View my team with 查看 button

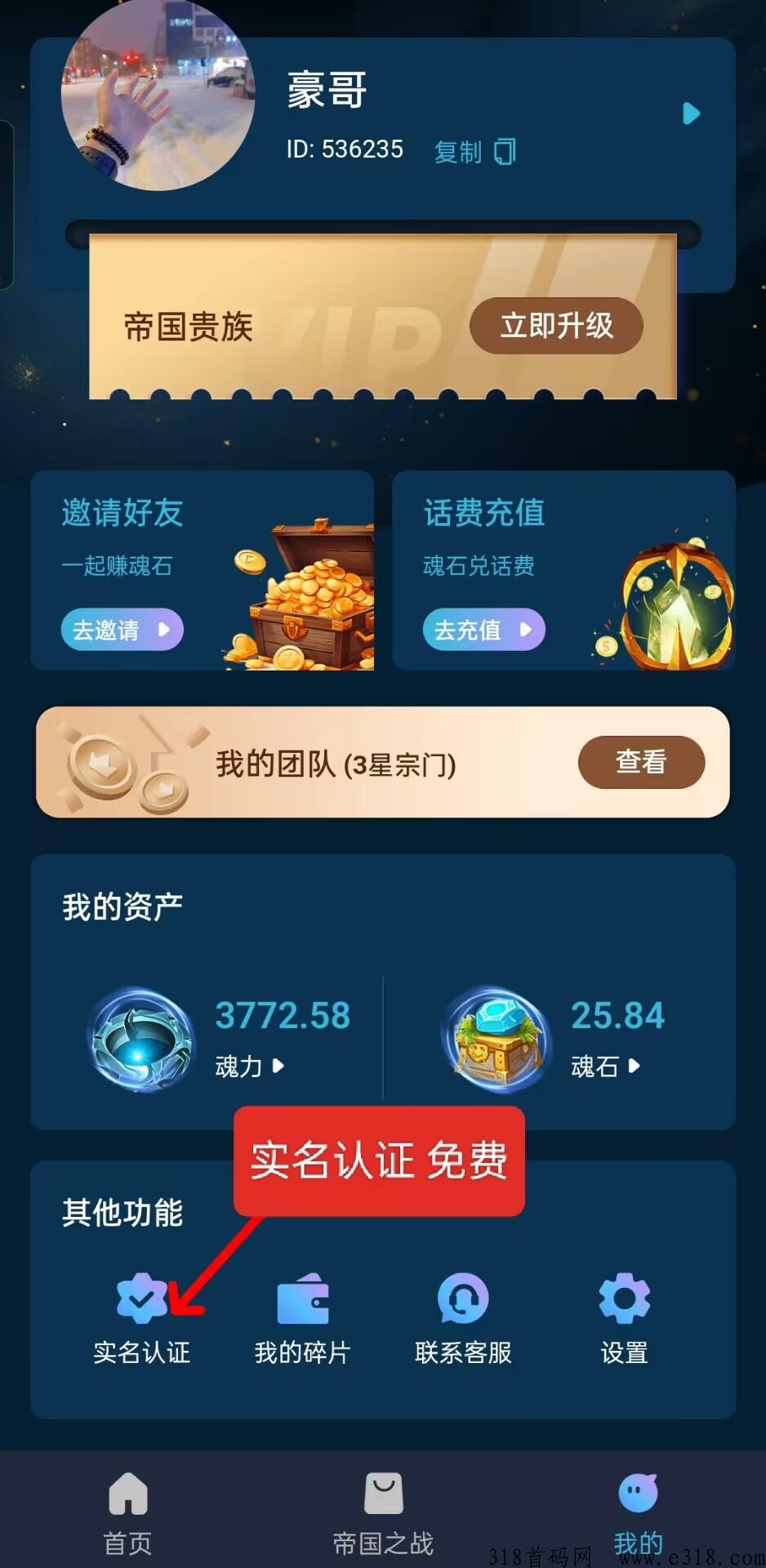[x=641, y=762]
